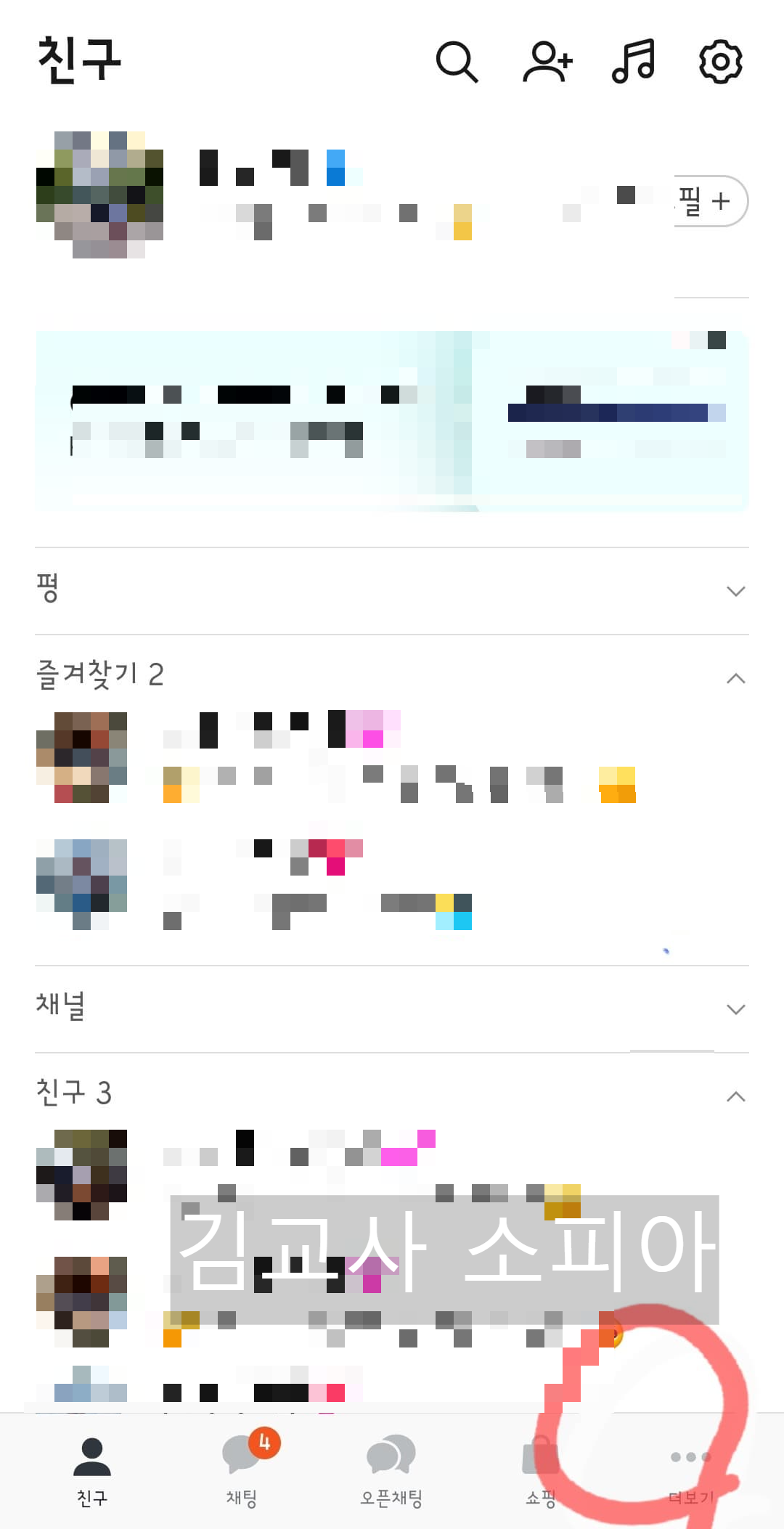The image size is (784, 1529).
Task: Open the Settings gear icon
Action: point(720,63)
